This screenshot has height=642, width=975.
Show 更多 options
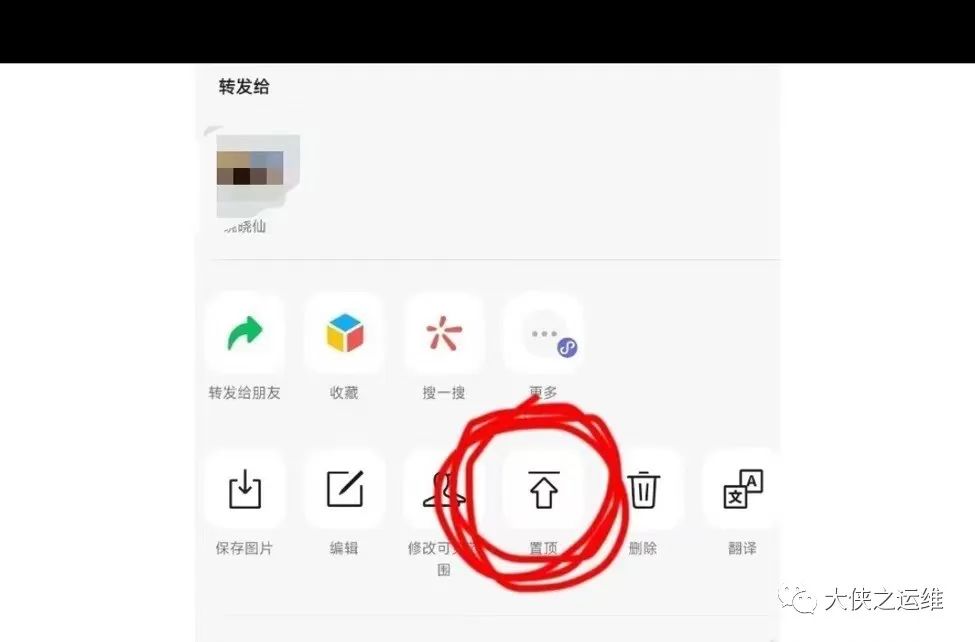tap(544, 335)
